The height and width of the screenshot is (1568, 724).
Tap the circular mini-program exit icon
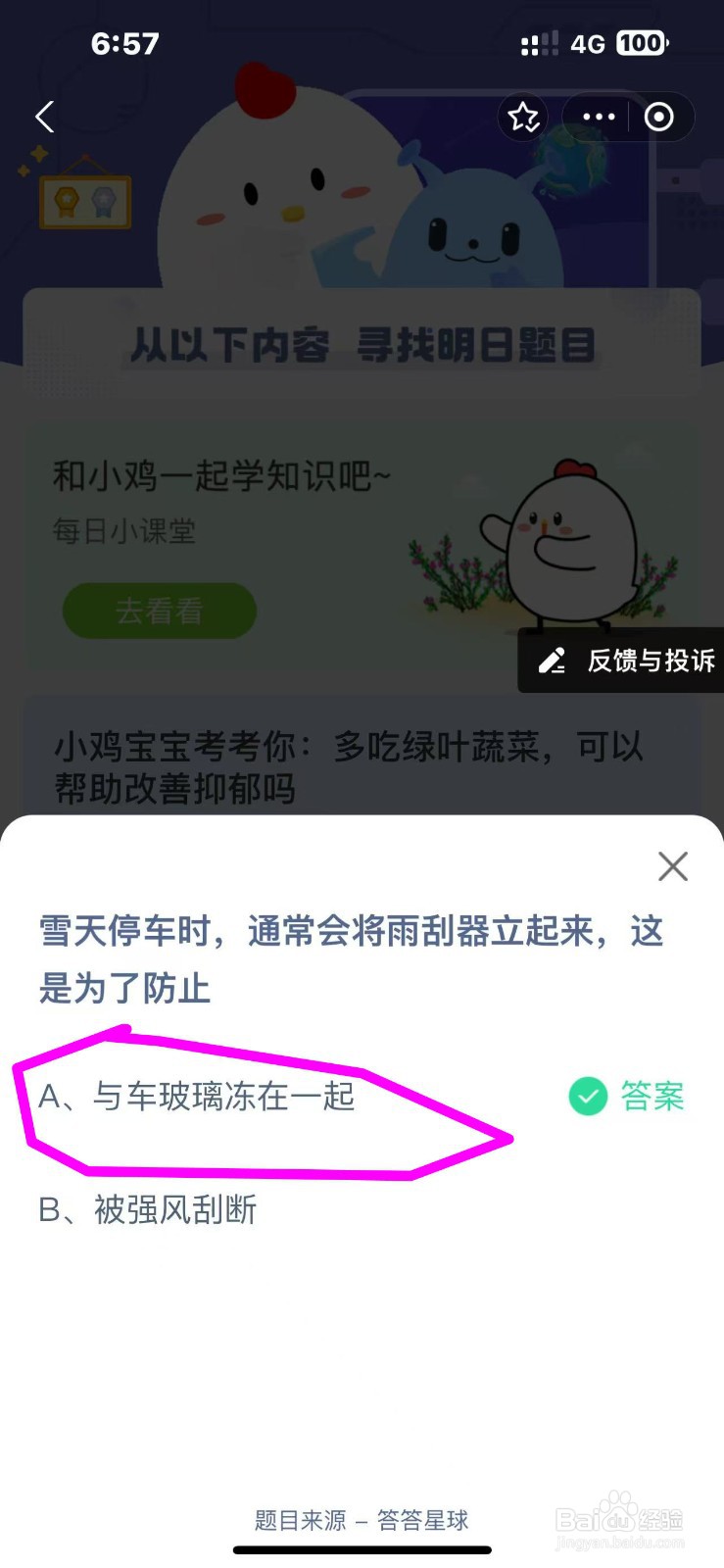coord(658,117)
